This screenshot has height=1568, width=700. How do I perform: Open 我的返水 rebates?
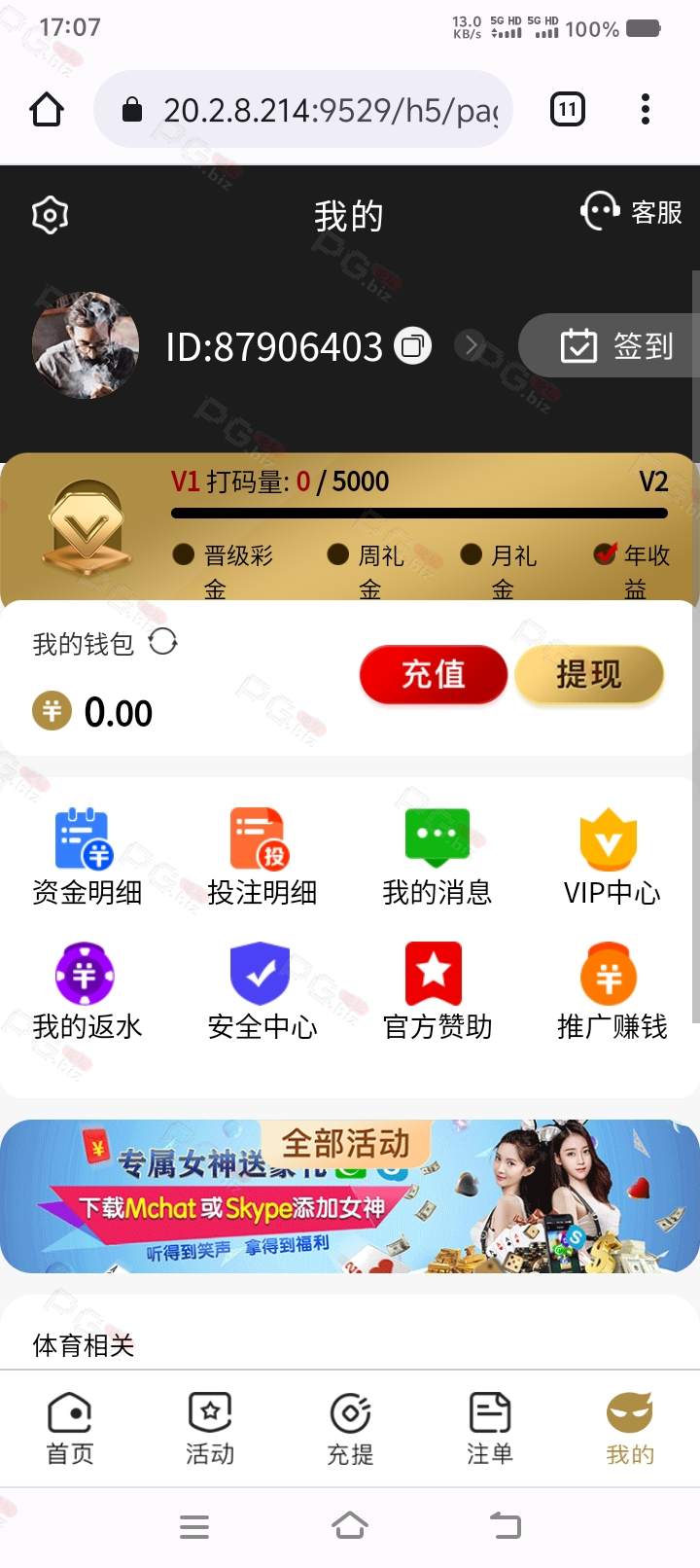(86, 990)
